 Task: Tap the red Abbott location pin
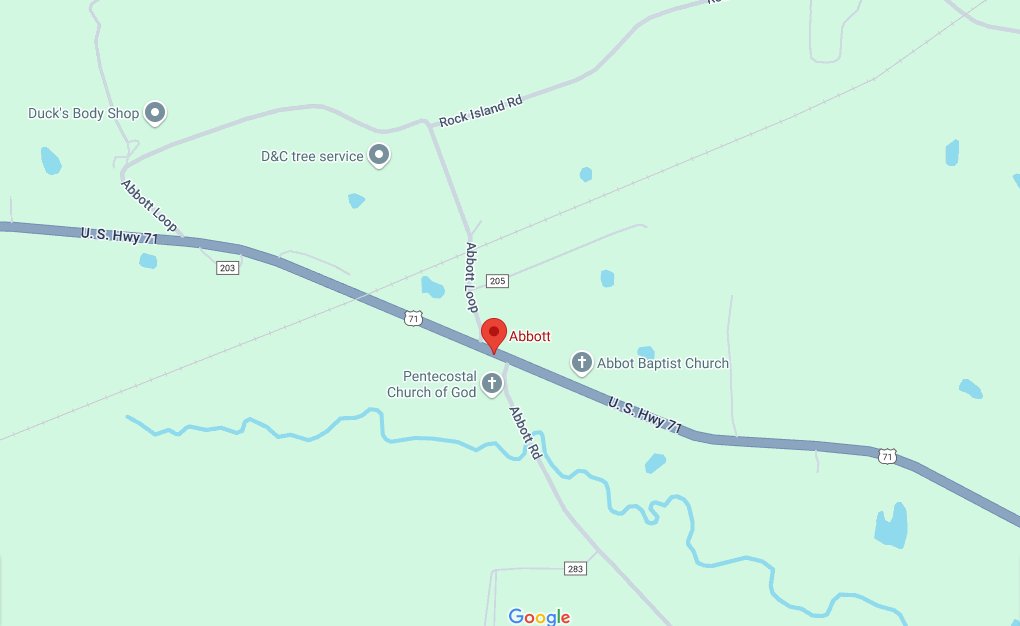pos(494,334)
